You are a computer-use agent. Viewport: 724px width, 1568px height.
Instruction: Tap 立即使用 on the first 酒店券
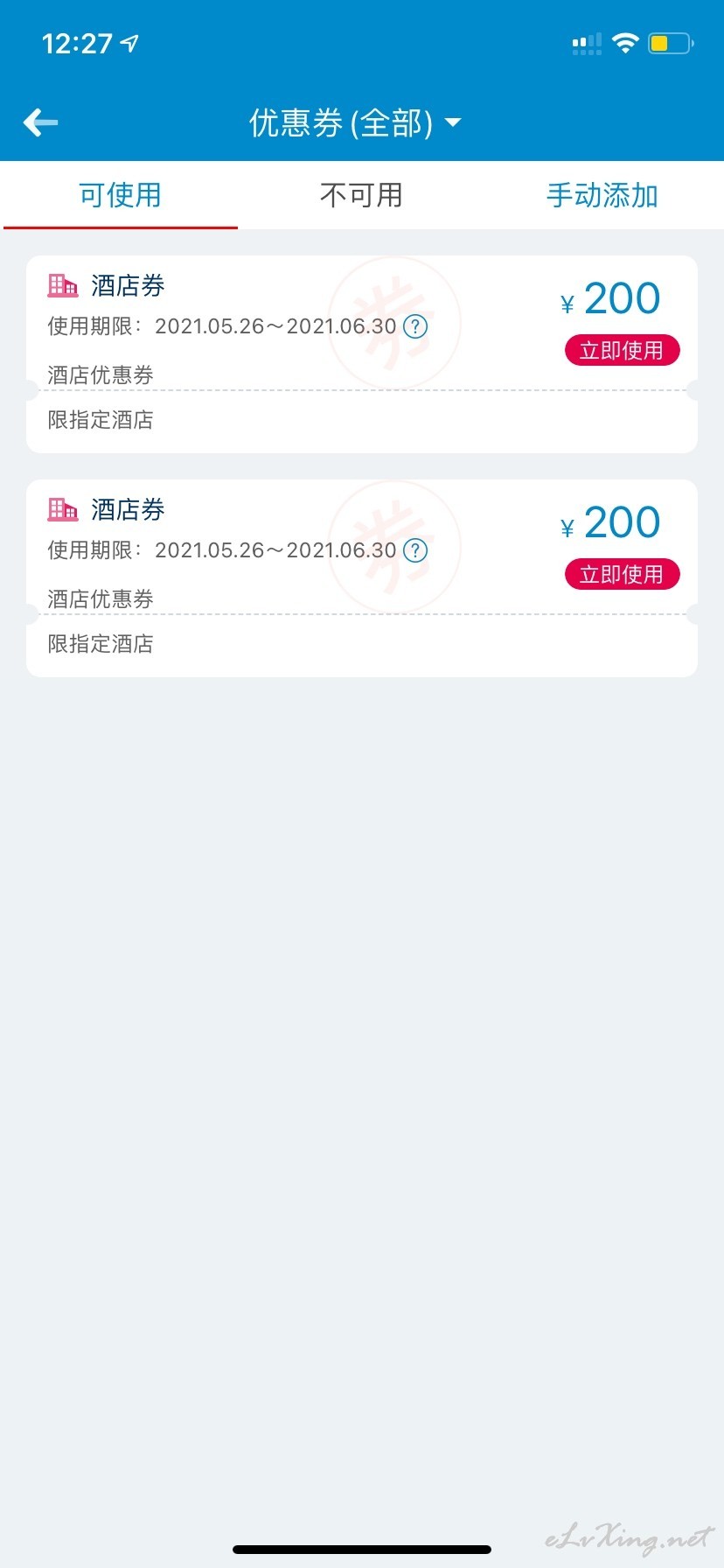pyautogui.click(x=622, y=350)
